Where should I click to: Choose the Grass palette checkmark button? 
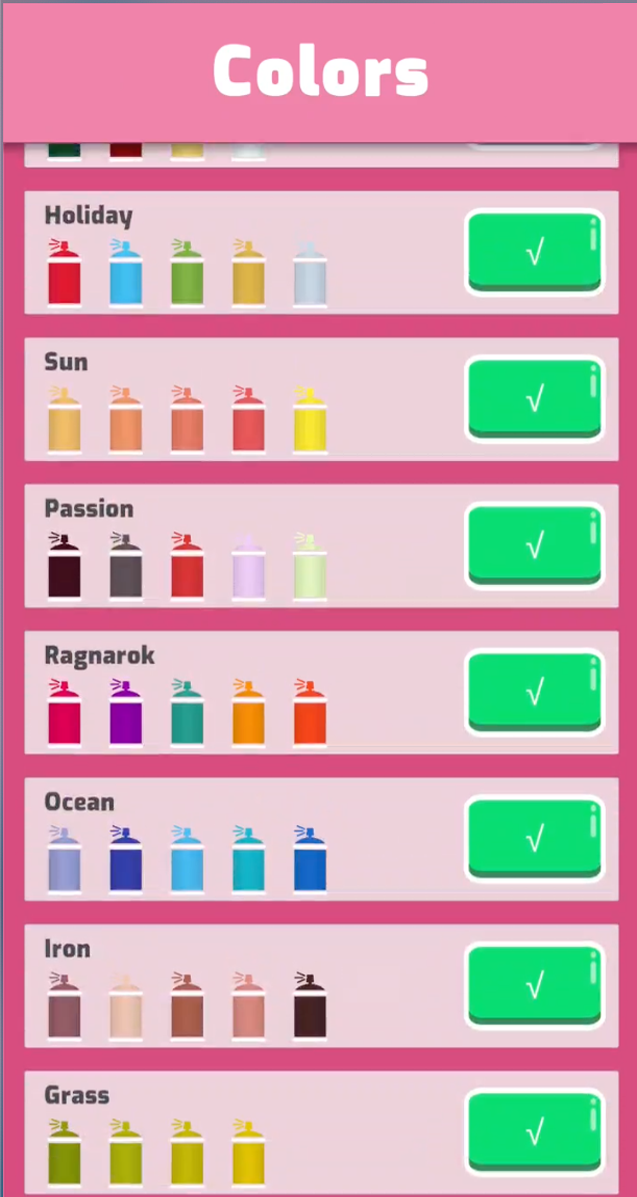(x=535, y=1132)
